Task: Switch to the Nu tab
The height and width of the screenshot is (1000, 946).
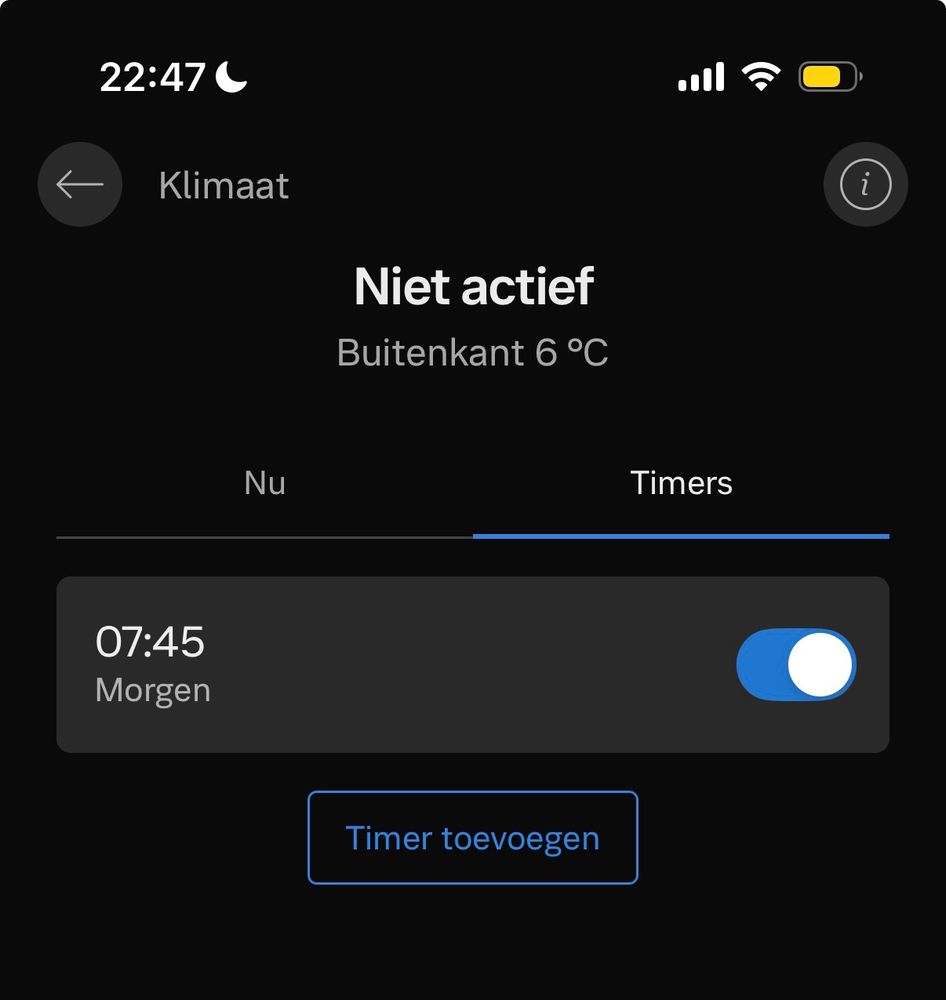Action: point(265,484)
